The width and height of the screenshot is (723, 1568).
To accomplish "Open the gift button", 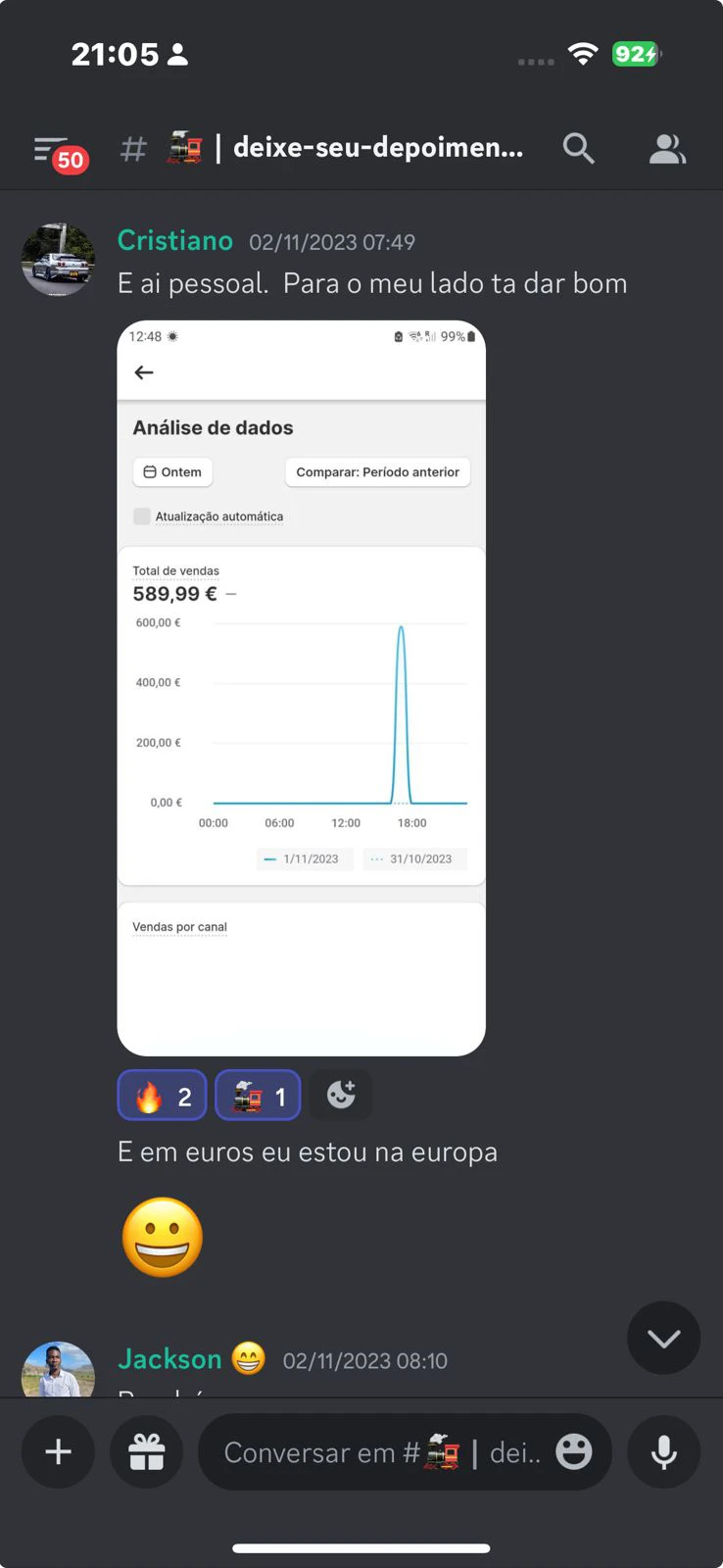I will coord(147,1451).
